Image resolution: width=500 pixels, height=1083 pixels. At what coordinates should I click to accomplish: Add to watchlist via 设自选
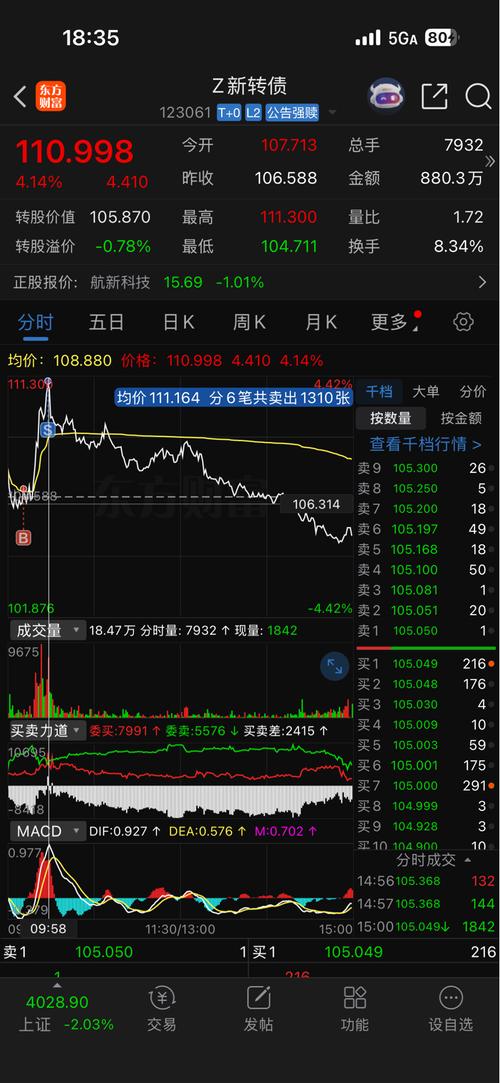(451, 1010)
